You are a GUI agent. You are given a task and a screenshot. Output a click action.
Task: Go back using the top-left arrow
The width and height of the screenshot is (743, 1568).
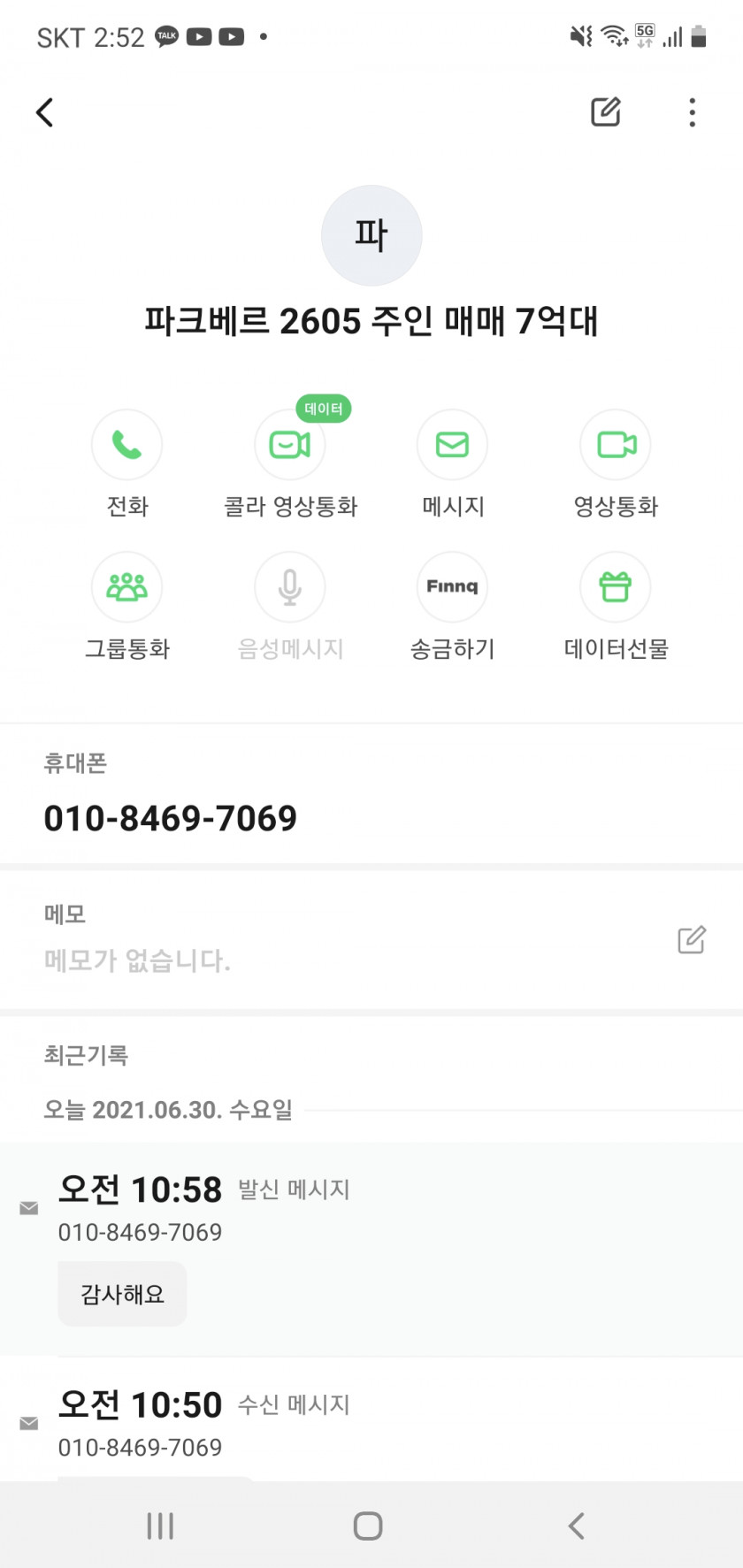(45, 112)
